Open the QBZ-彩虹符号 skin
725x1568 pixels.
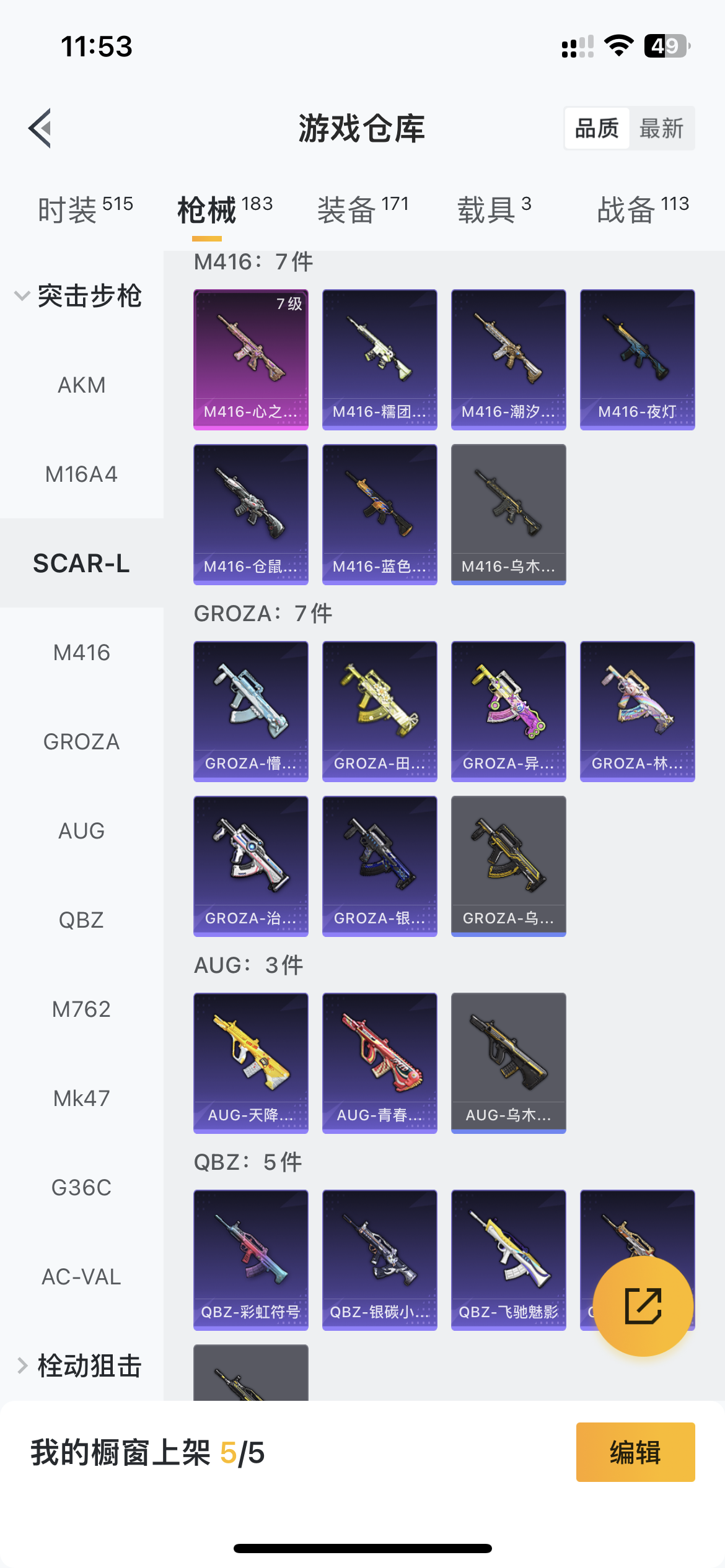(251, 1260)
